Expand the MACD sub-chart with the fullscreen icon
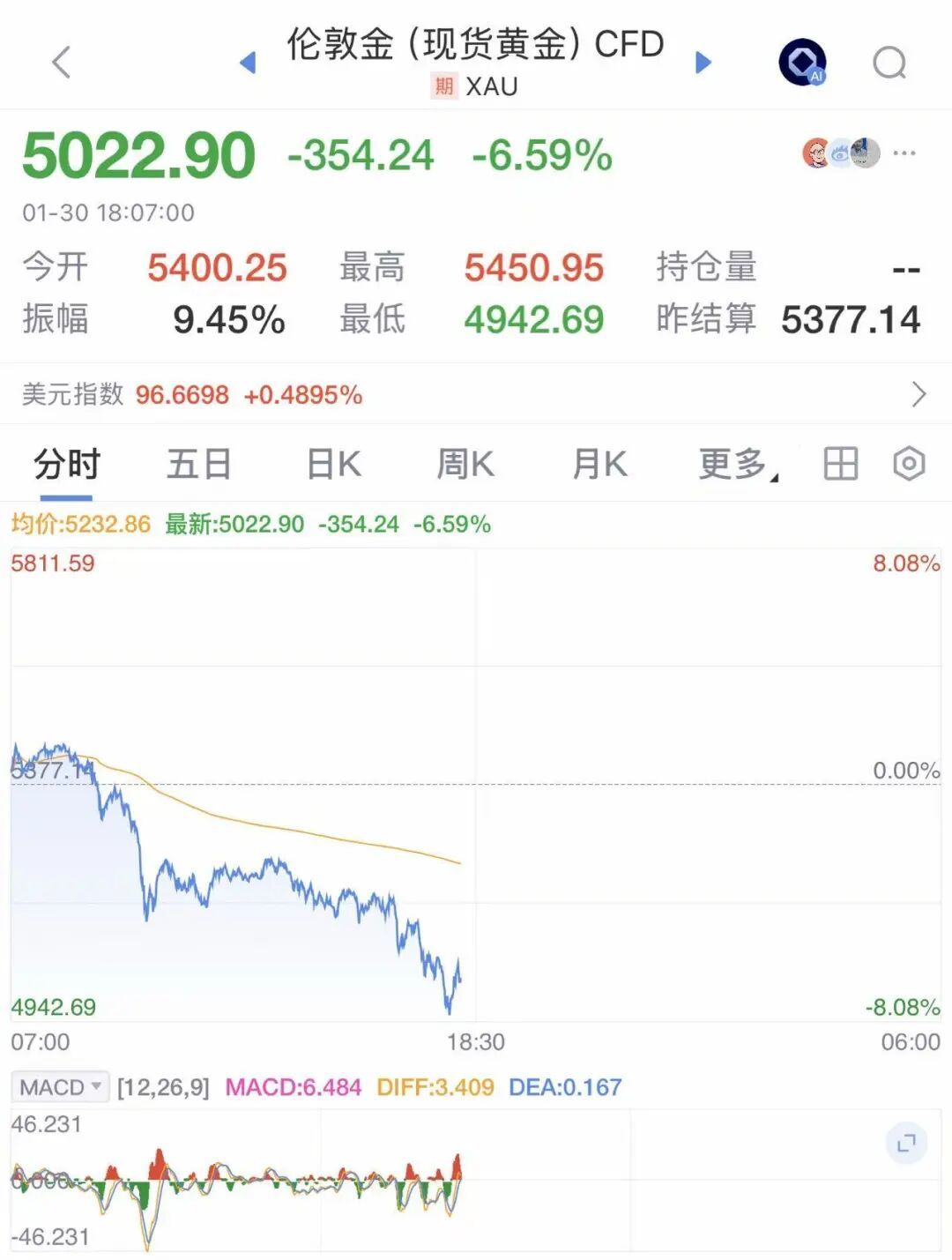This screenshot has width=952, height=1260. tap(907, 1140)
